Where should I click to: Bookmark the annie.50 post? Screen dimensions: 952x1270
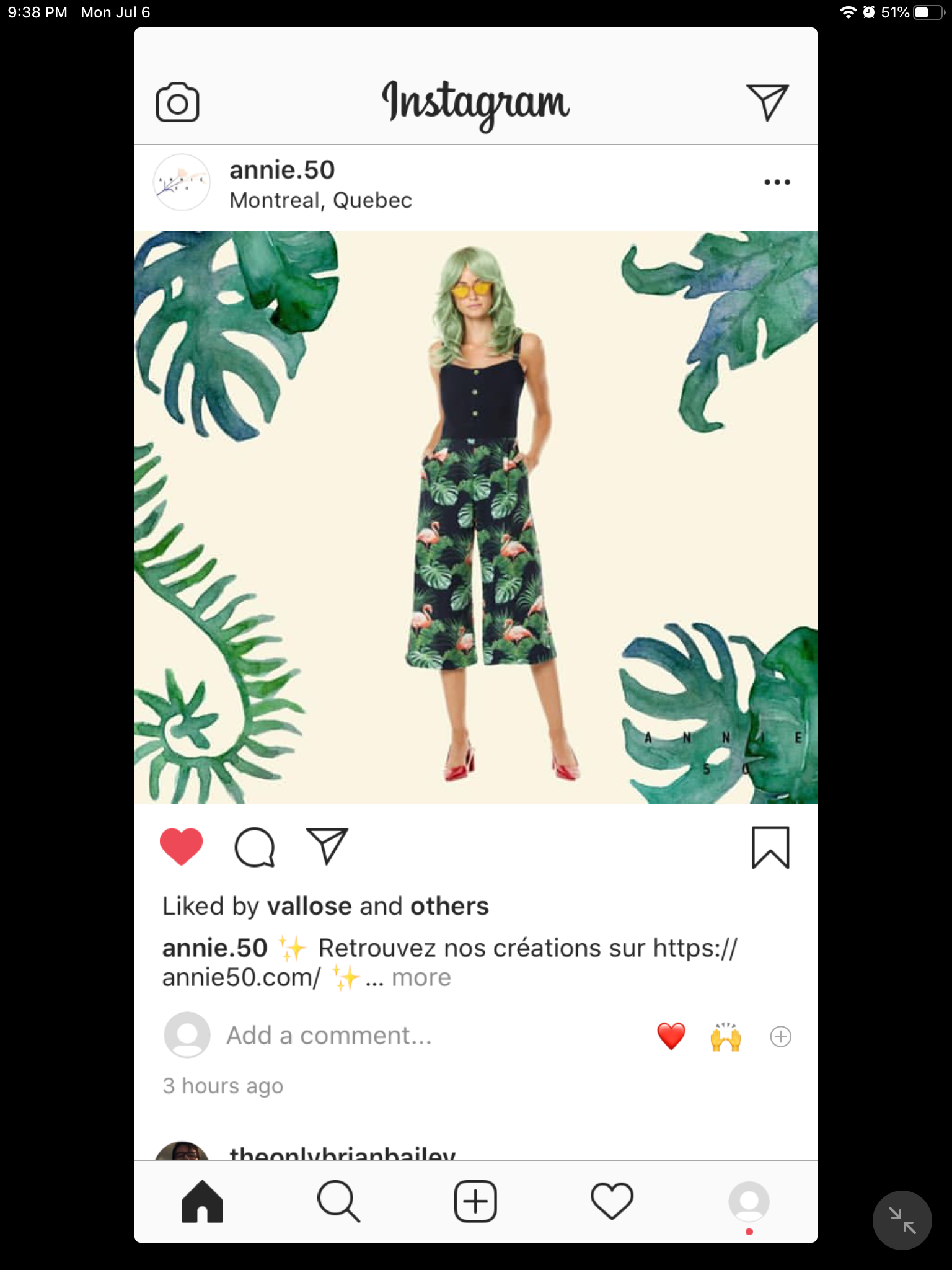point(770,848)
